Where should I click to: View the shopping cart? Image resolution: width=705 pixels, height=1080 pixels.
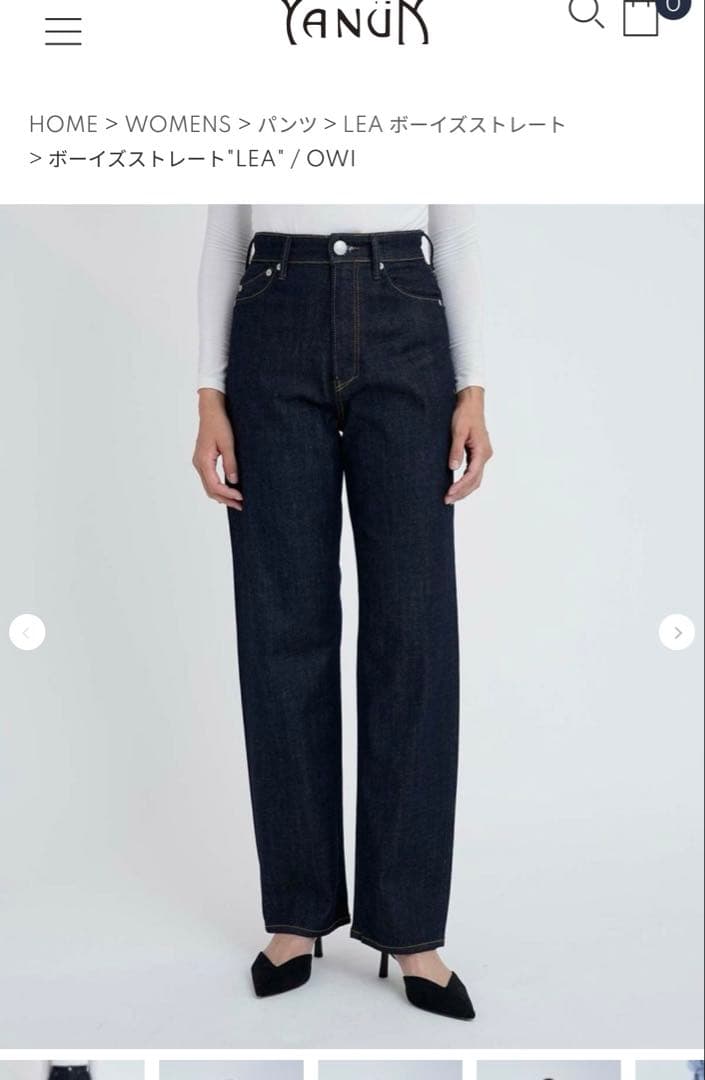(x=642, y=18)
